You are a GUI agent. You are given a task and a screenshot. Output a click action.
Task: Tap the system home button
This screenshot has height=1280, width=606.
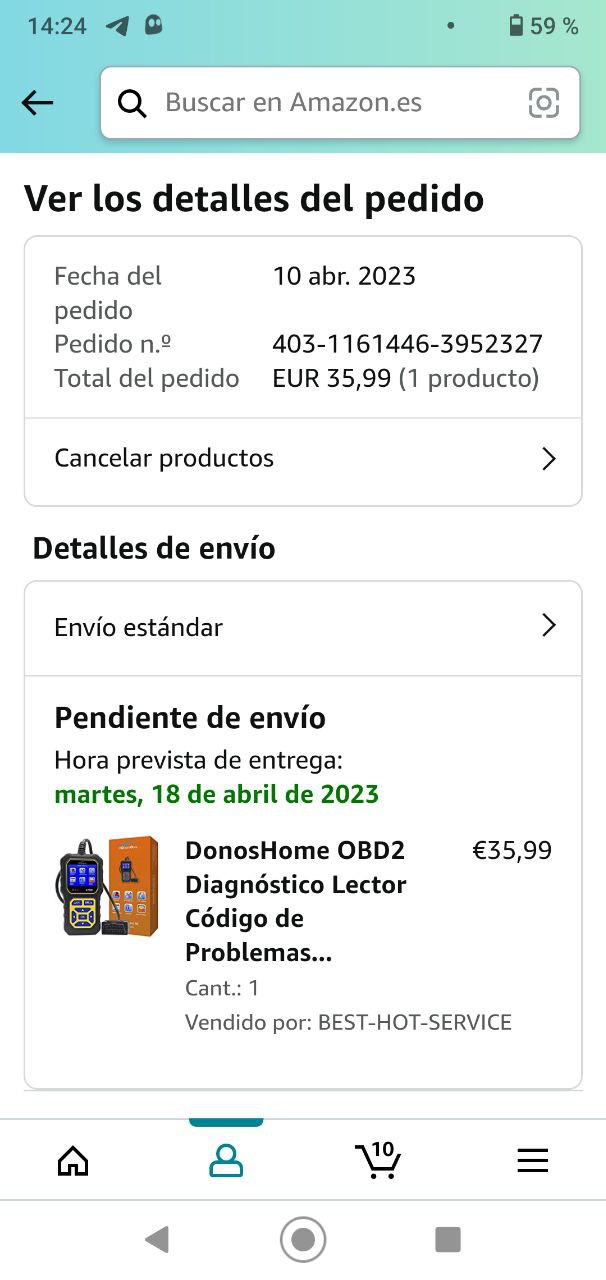pos(303,1240)
